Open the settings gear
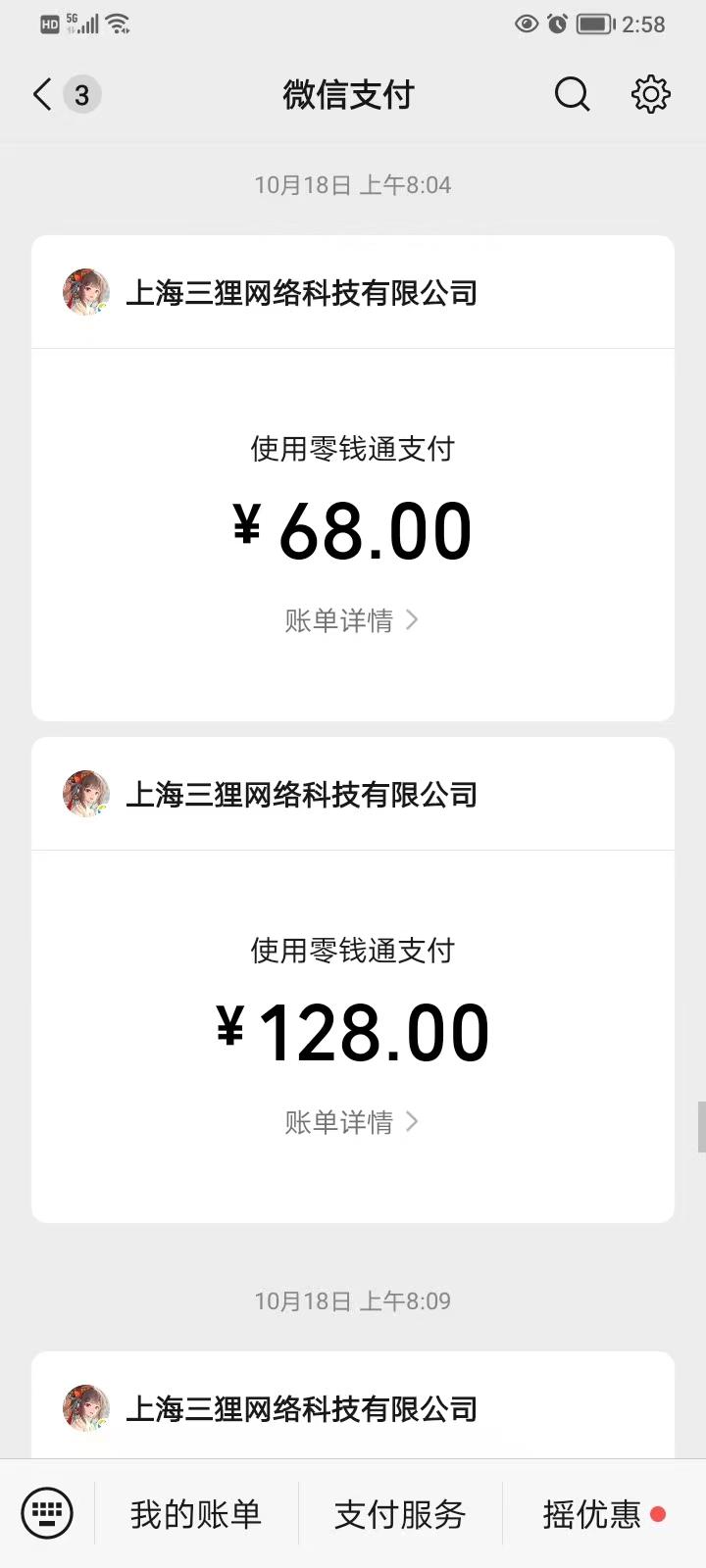This screenshot has height=1568, width=706. (650, 95)
